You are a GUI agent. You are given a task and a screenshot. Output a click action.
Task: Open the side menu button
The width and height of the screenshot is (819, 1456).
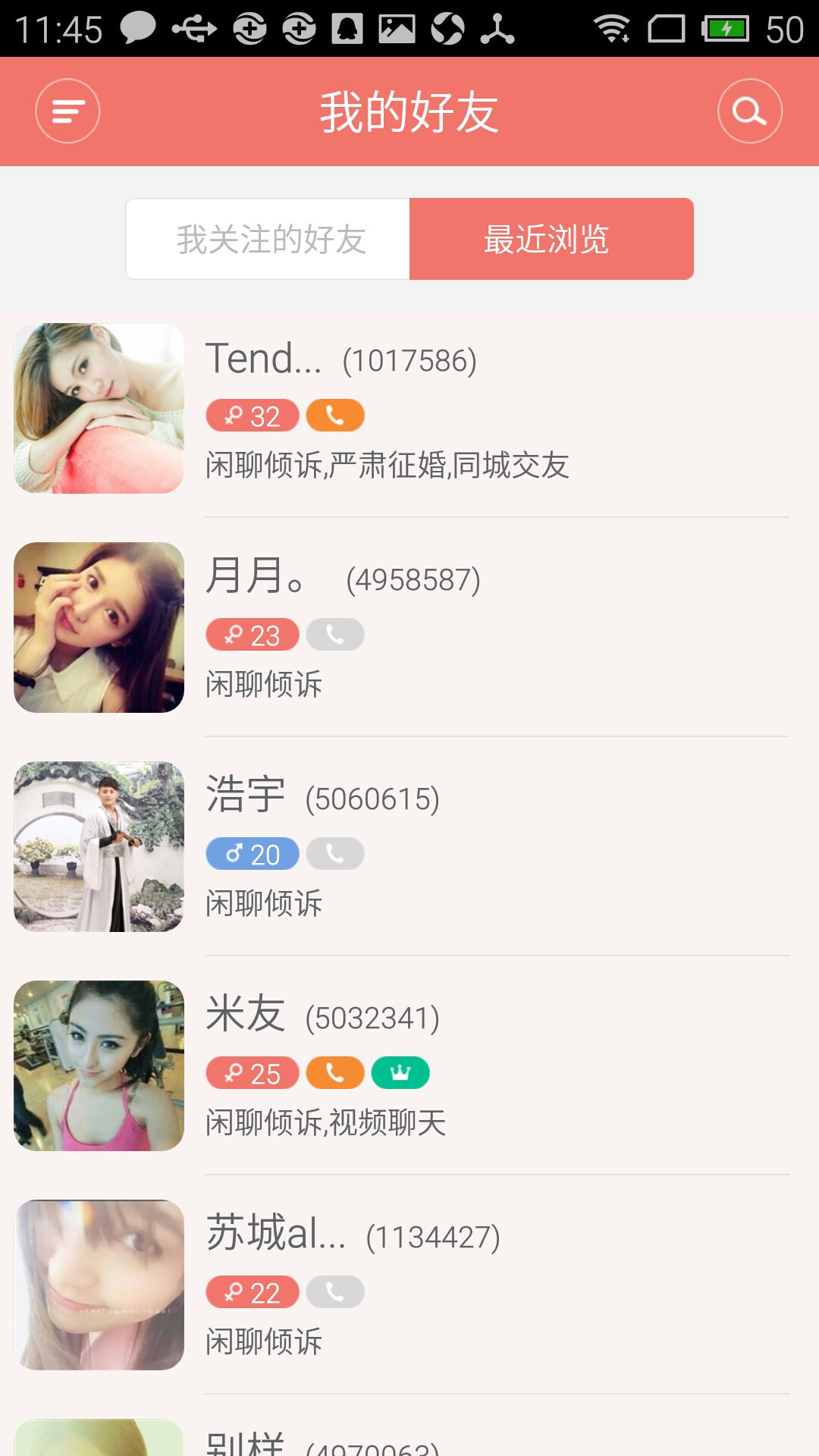click(x=67, y=111)
